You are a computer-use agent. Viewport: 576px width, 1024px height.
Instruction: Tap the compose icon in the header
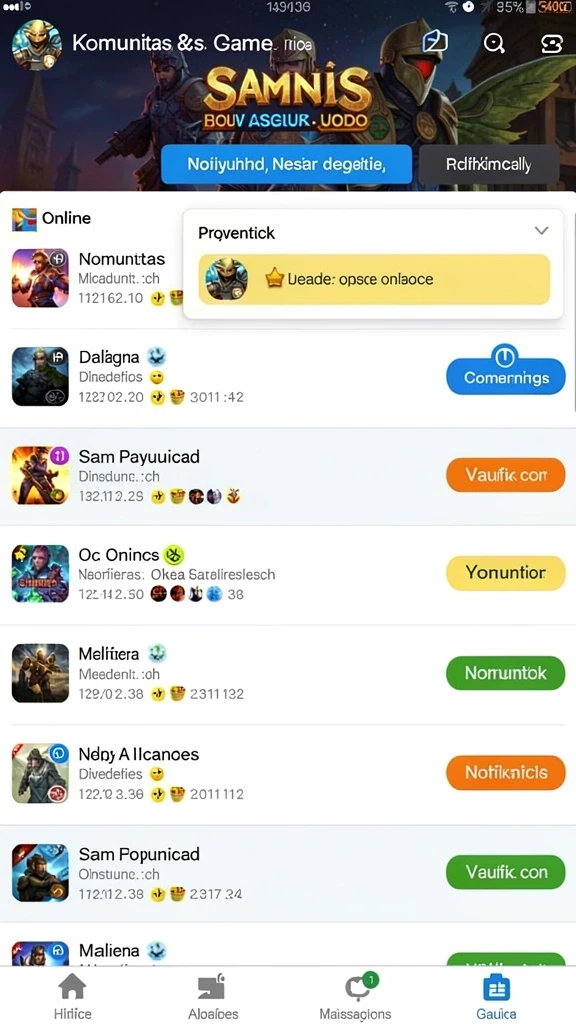coord(435,42)
